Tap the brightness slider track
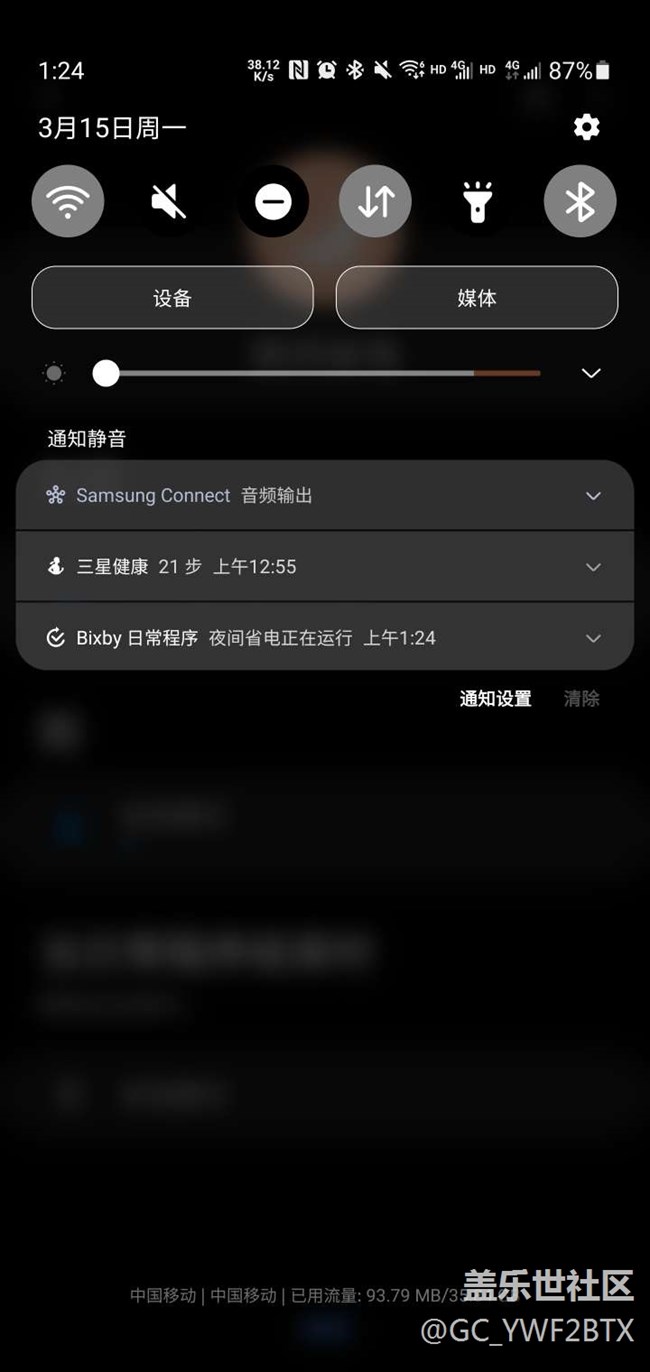Image resolution: width=650 pixels, height=1372 pixels. pyautogui.click(x=320, y=374)
